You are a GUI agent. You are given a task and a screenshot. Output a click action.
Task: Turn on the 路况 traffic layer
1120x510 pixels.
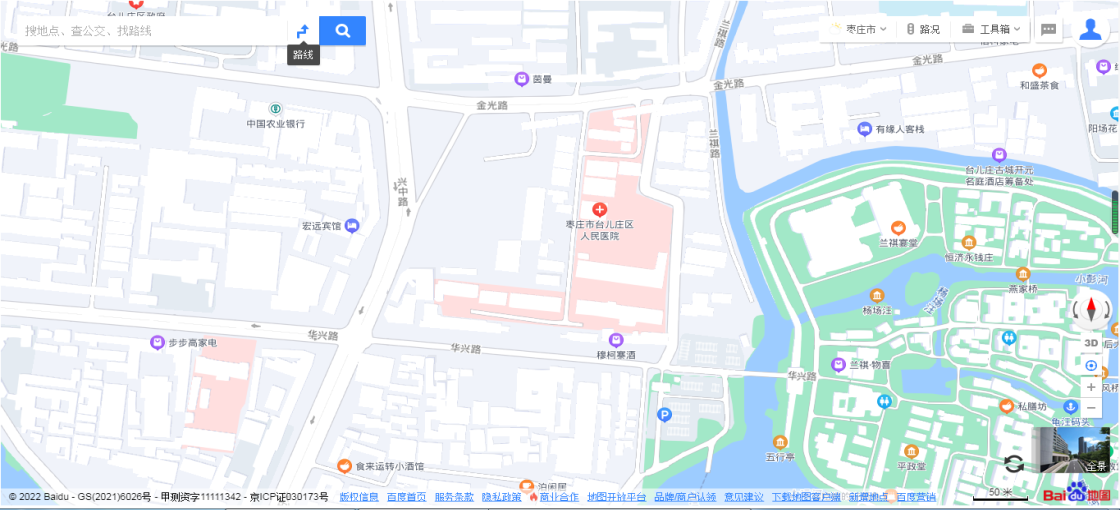[922, 29]
